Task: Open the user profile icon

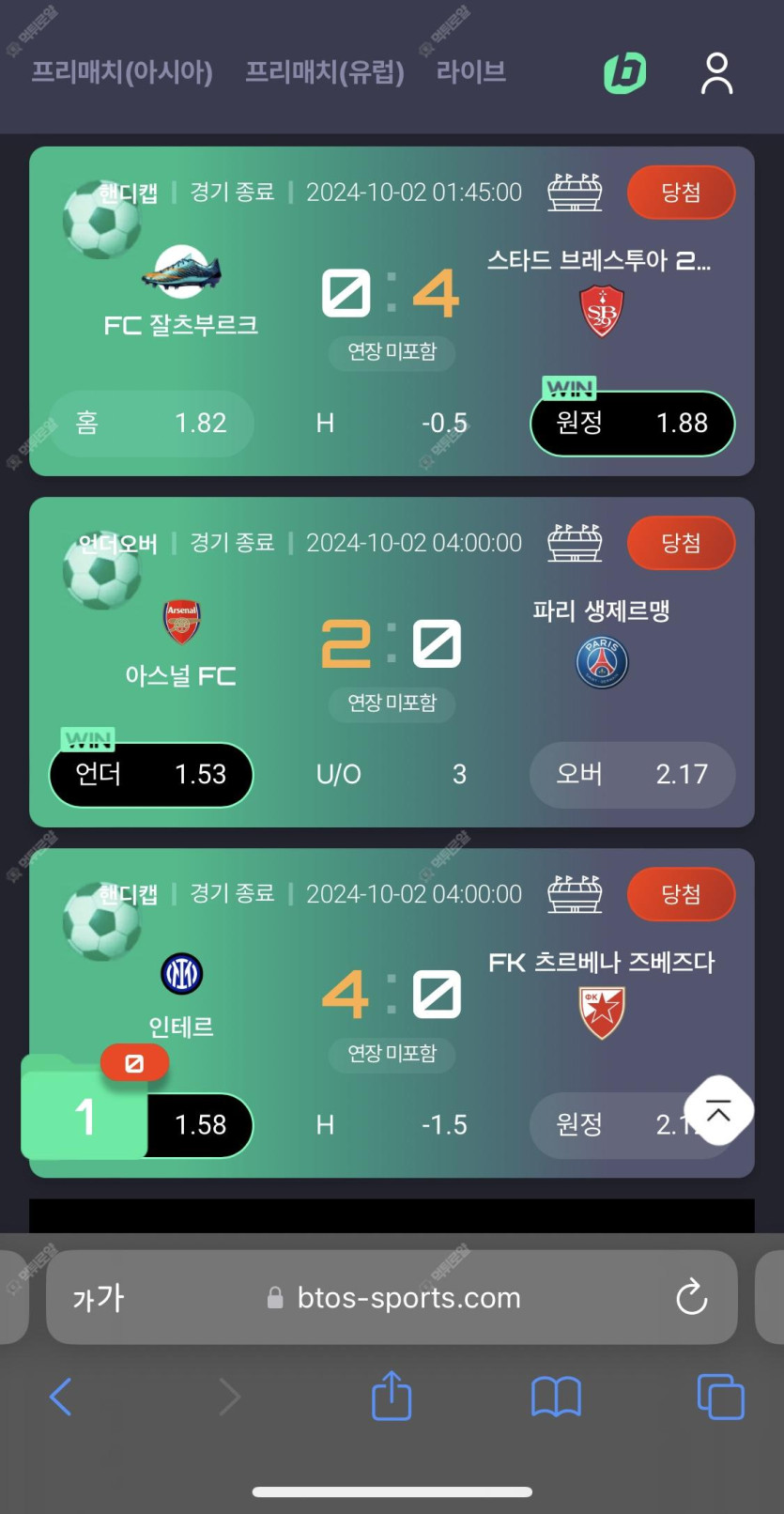Action: pyautogui.click(x=716, y=73)
